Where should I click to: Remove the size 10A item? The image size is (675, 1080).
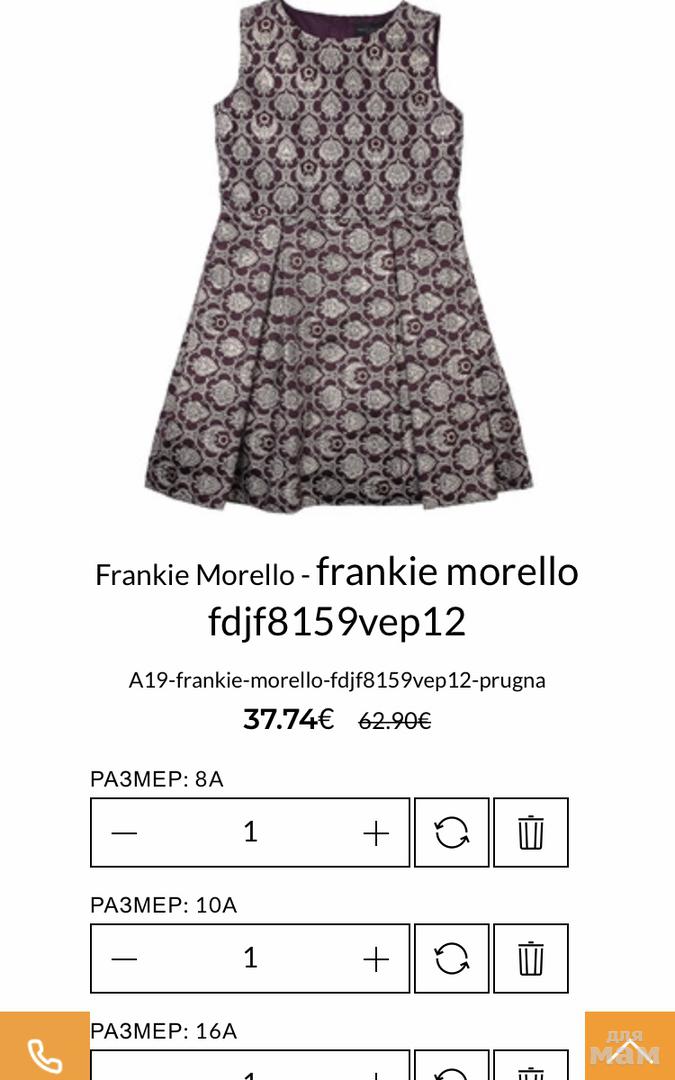(x=531, y=959)
